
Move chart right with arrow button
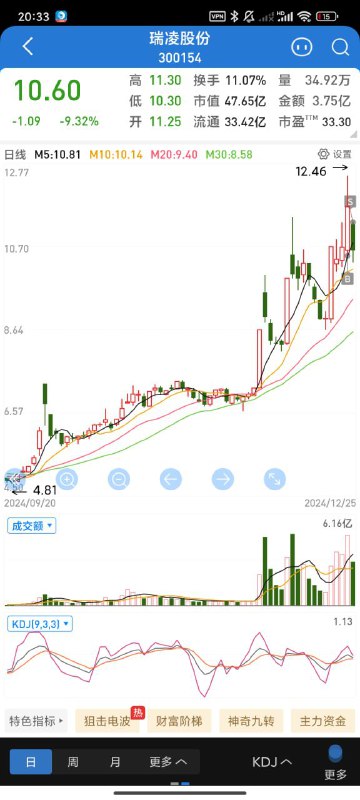223,480
